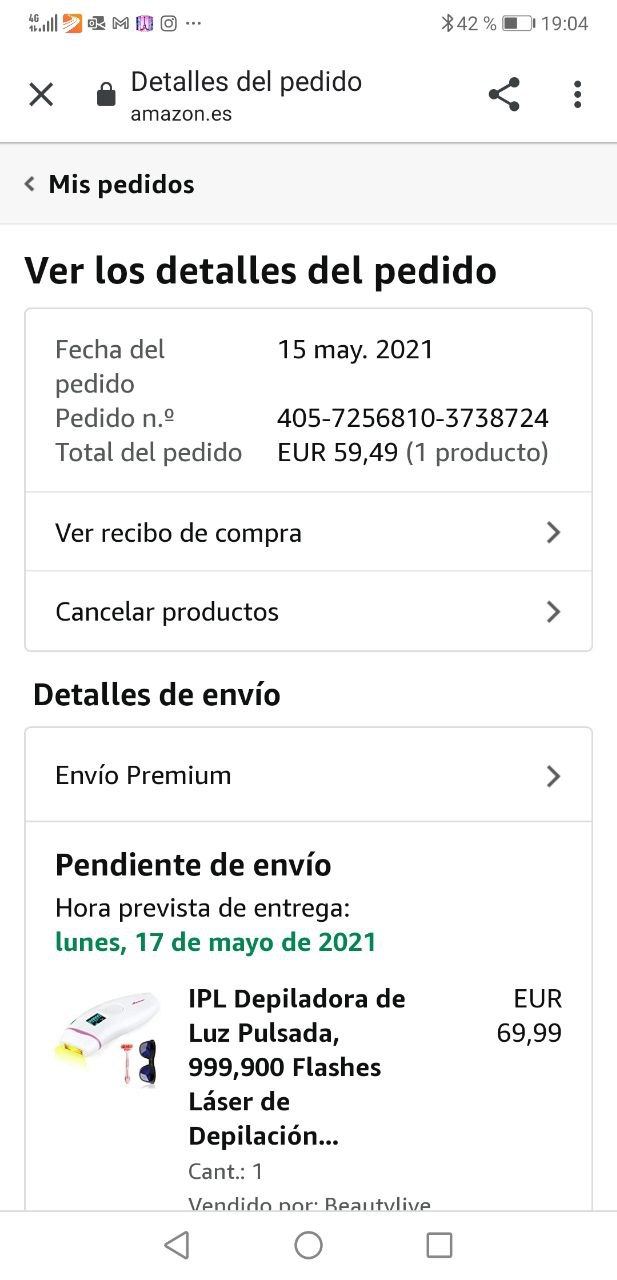The width and height of the screenshot is (617, 1280).
Task: Close the Amazon order details tab
Action: [41, 95]
